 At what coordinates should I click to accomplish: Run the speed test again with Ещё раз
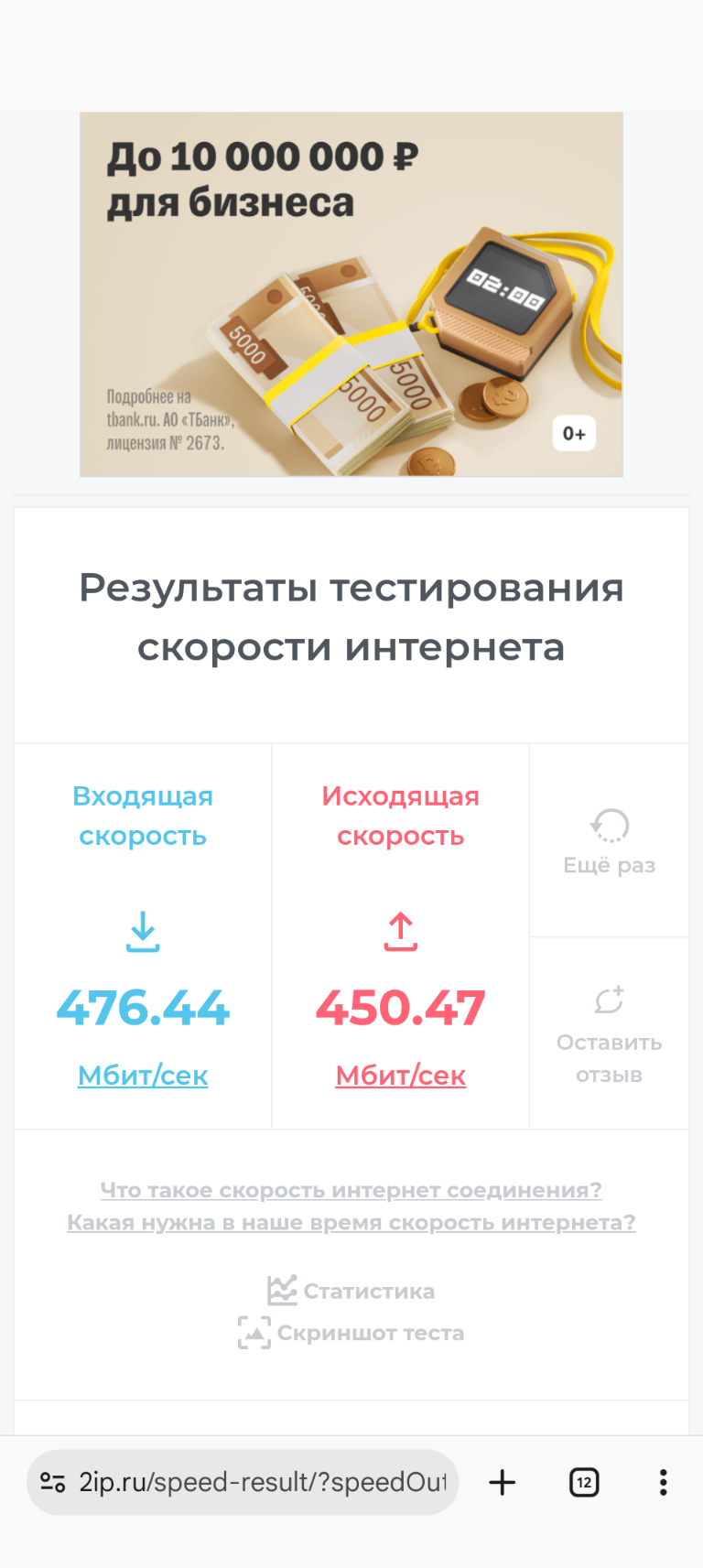(609, 842)
